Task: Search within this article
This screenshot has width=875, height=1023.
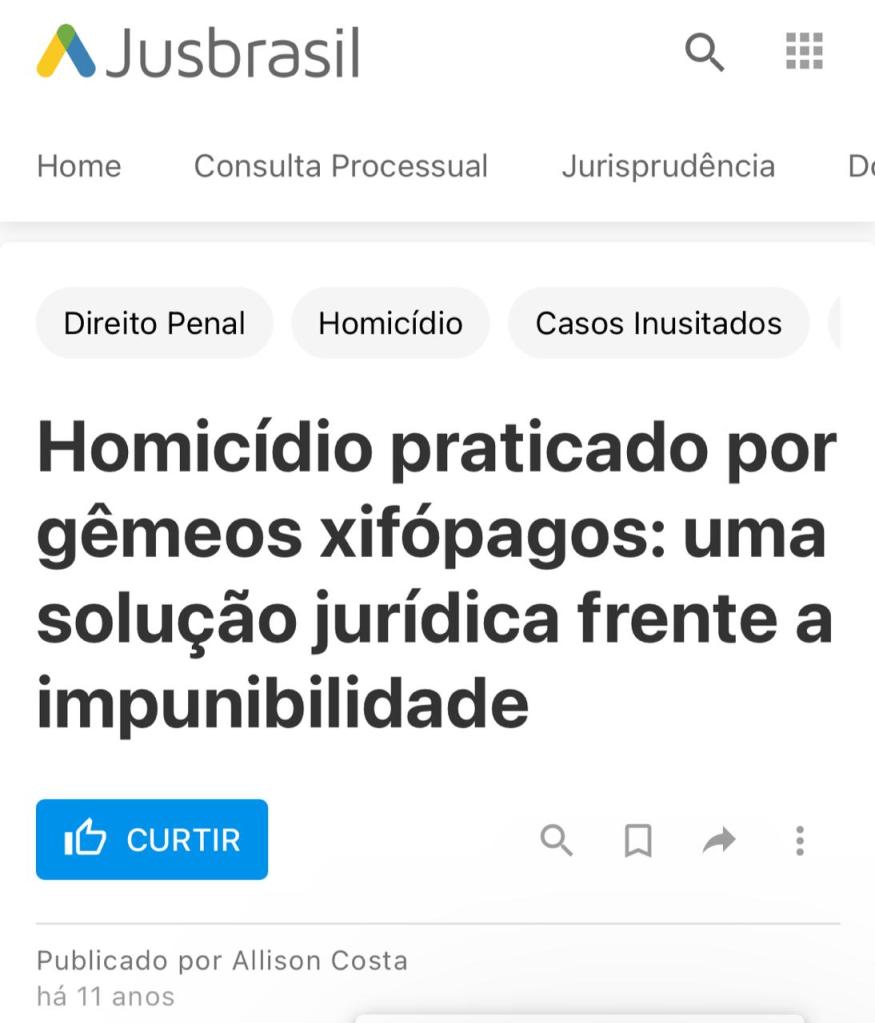Action: tap(556, 841)
